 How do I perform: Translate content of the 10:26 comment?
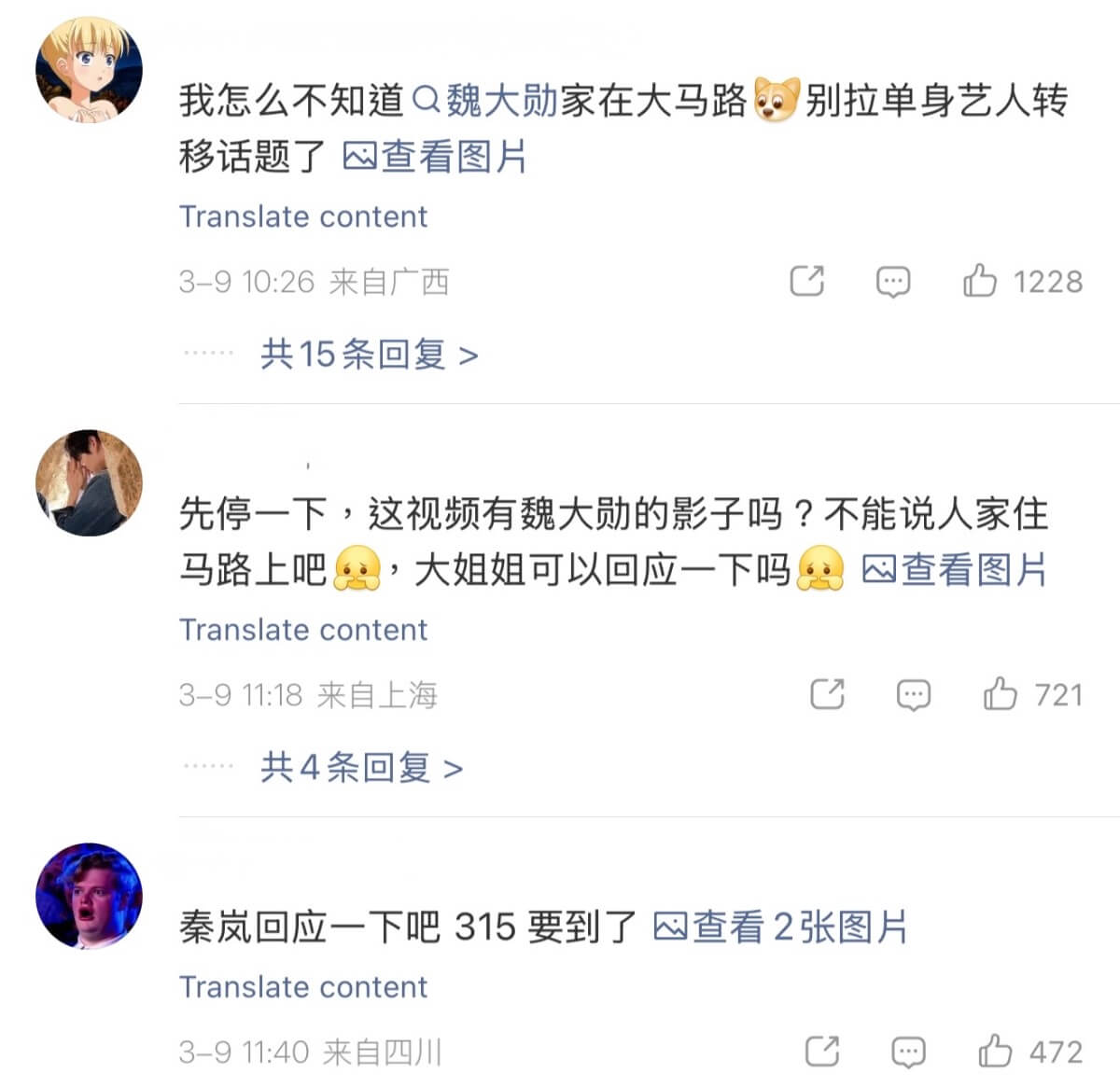tap(302, 216)
